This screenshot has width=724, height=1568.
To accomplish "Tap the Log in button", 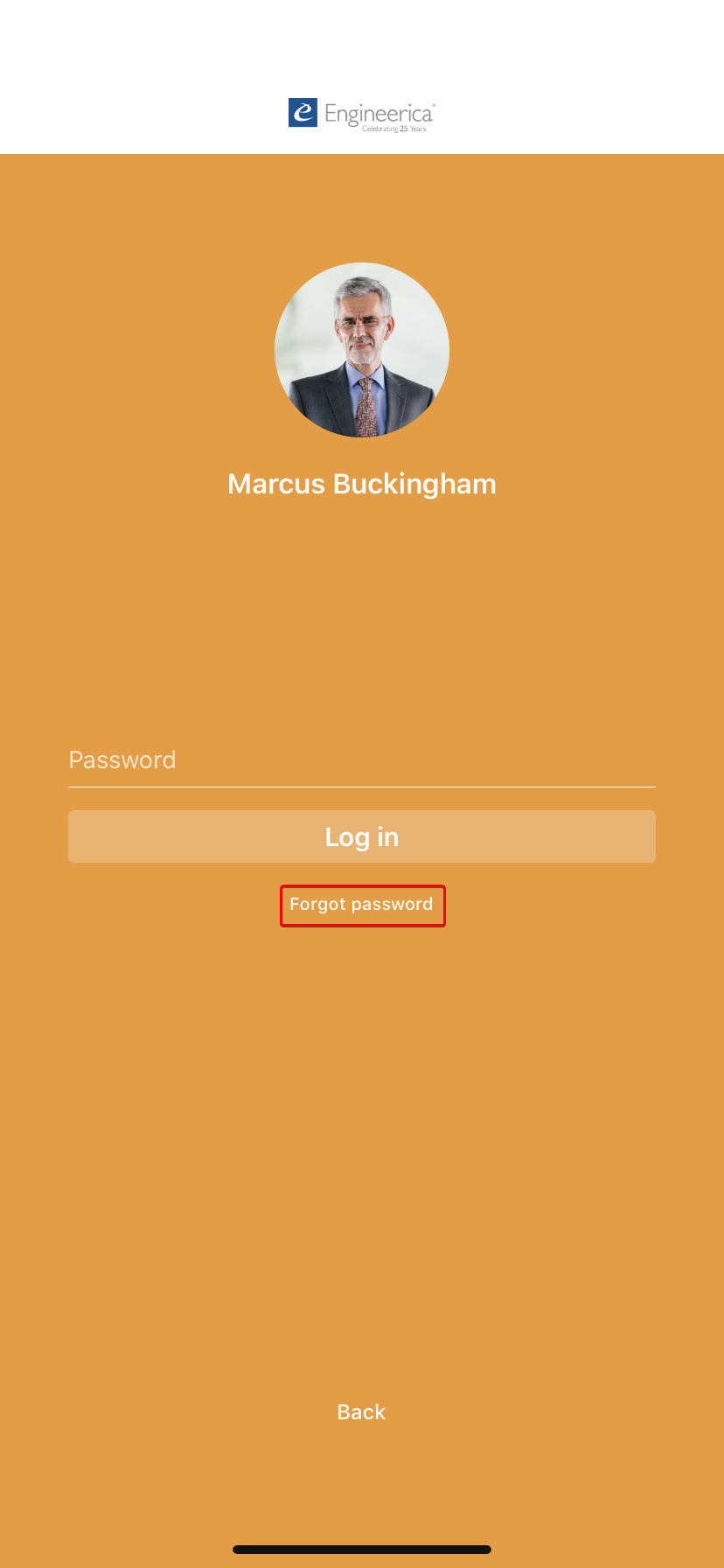I will 361,837.
